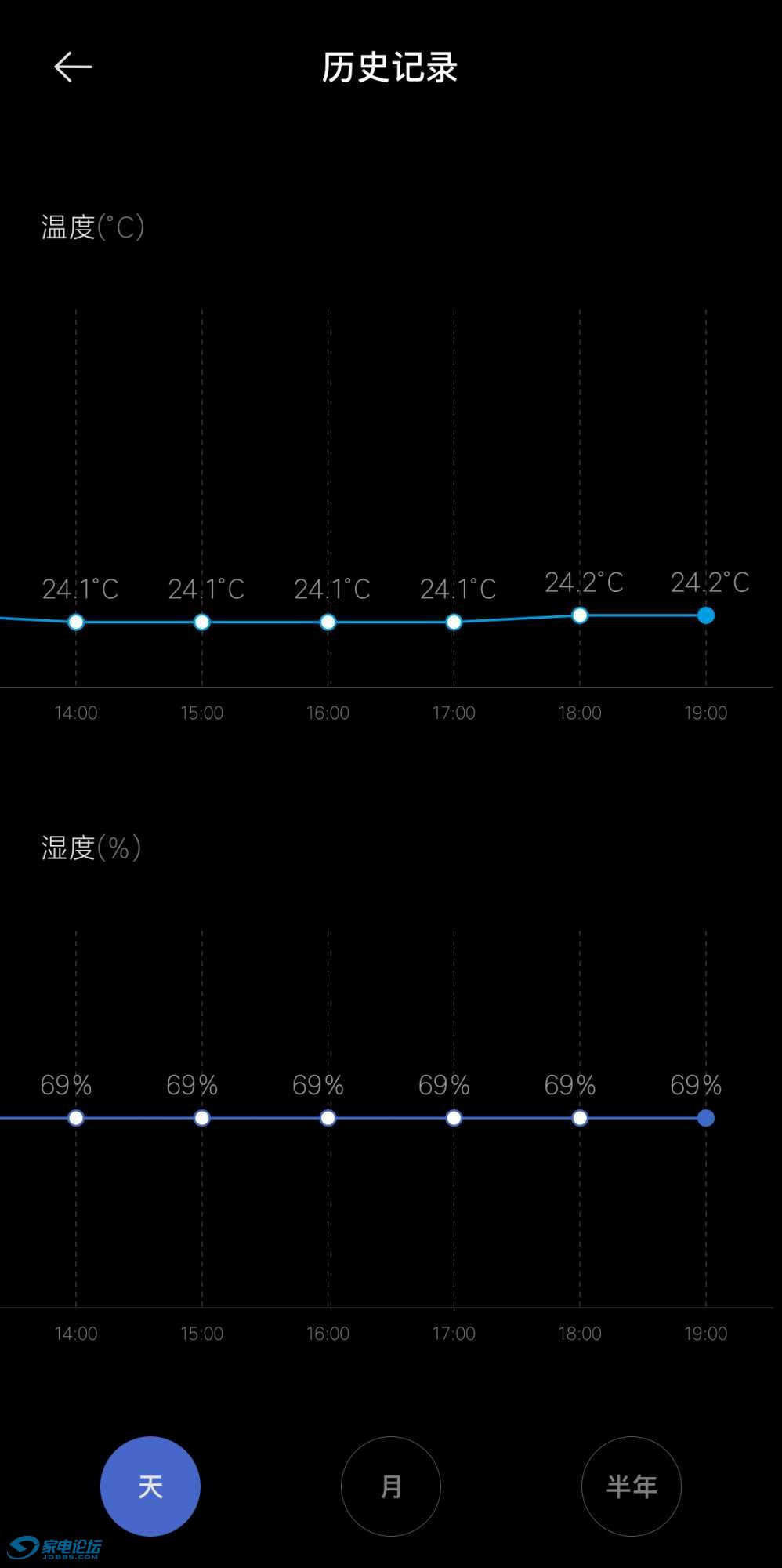782x1568 pixels.
Task: Select the 14:00 temperature data point
Action: 76,622
